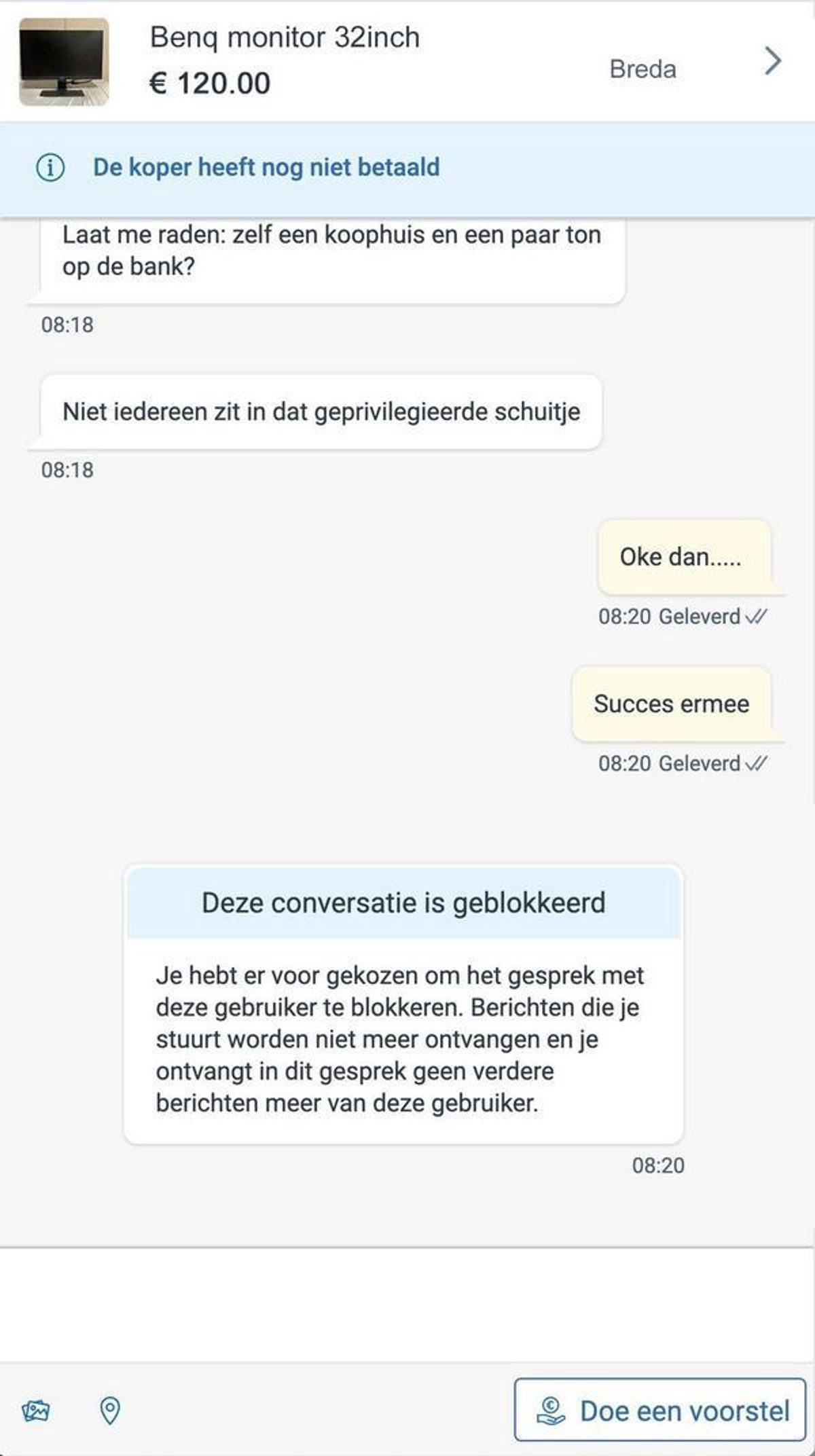Tap the Doe een voorstel button
This screenshot has height=1456, width=815.
click(660, 1410)
